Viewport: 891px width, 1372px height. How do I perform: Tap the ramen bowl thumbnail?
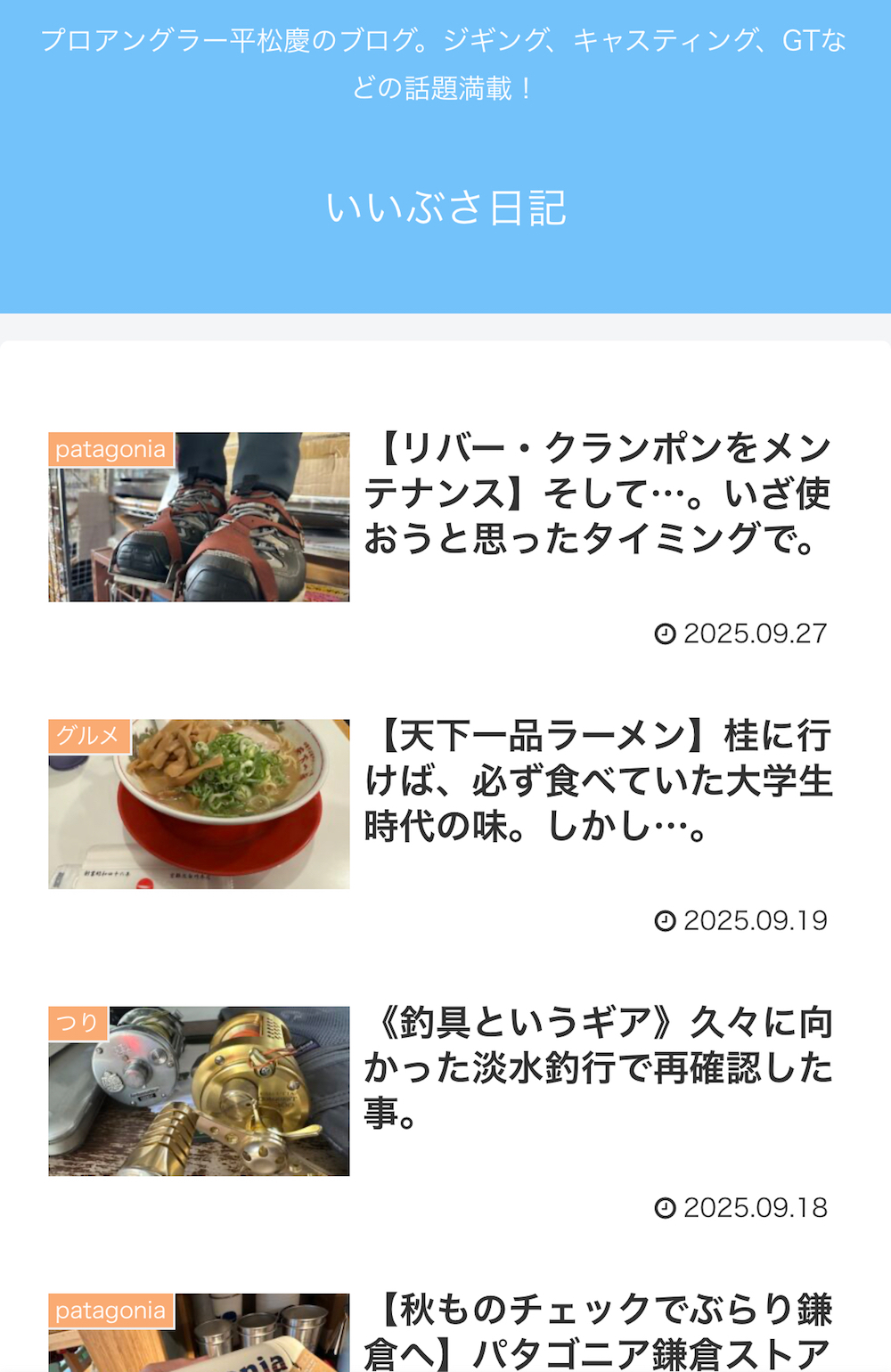199,804
